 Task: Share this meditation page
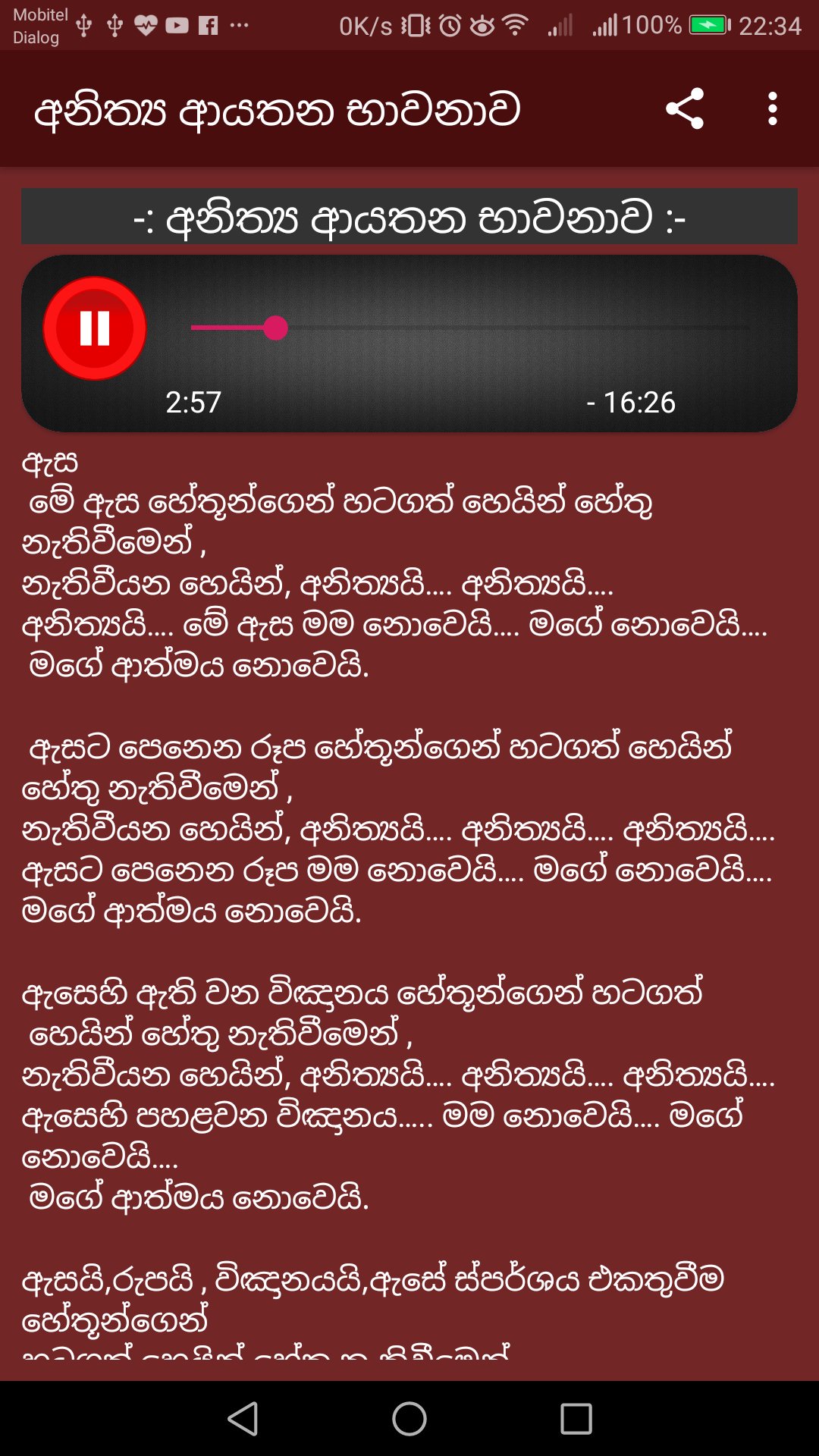(x=685, y=109)
